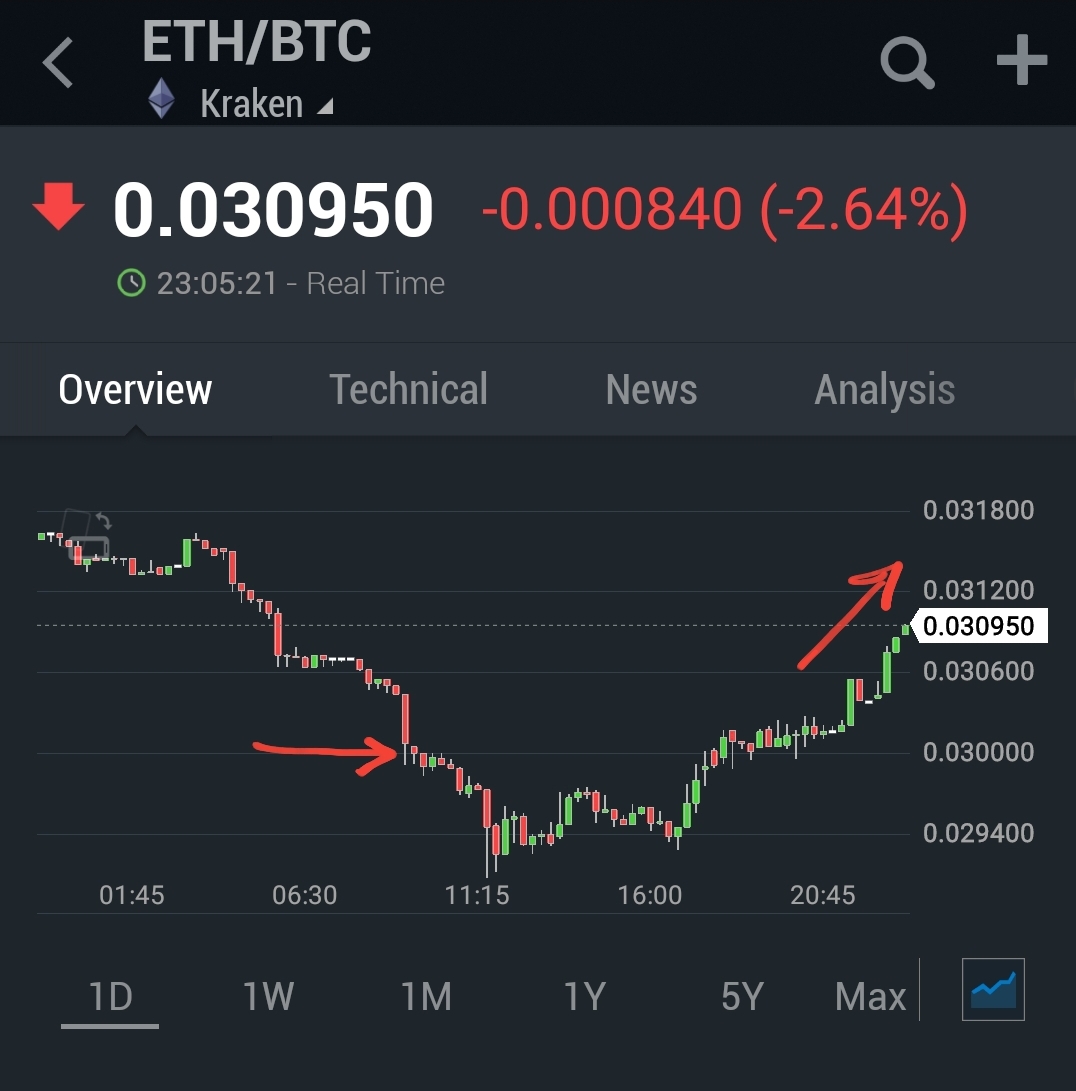Open the Kraken exchange dropdown
The width and height of the screenshot is (1076, 1091).
[265, 104]
